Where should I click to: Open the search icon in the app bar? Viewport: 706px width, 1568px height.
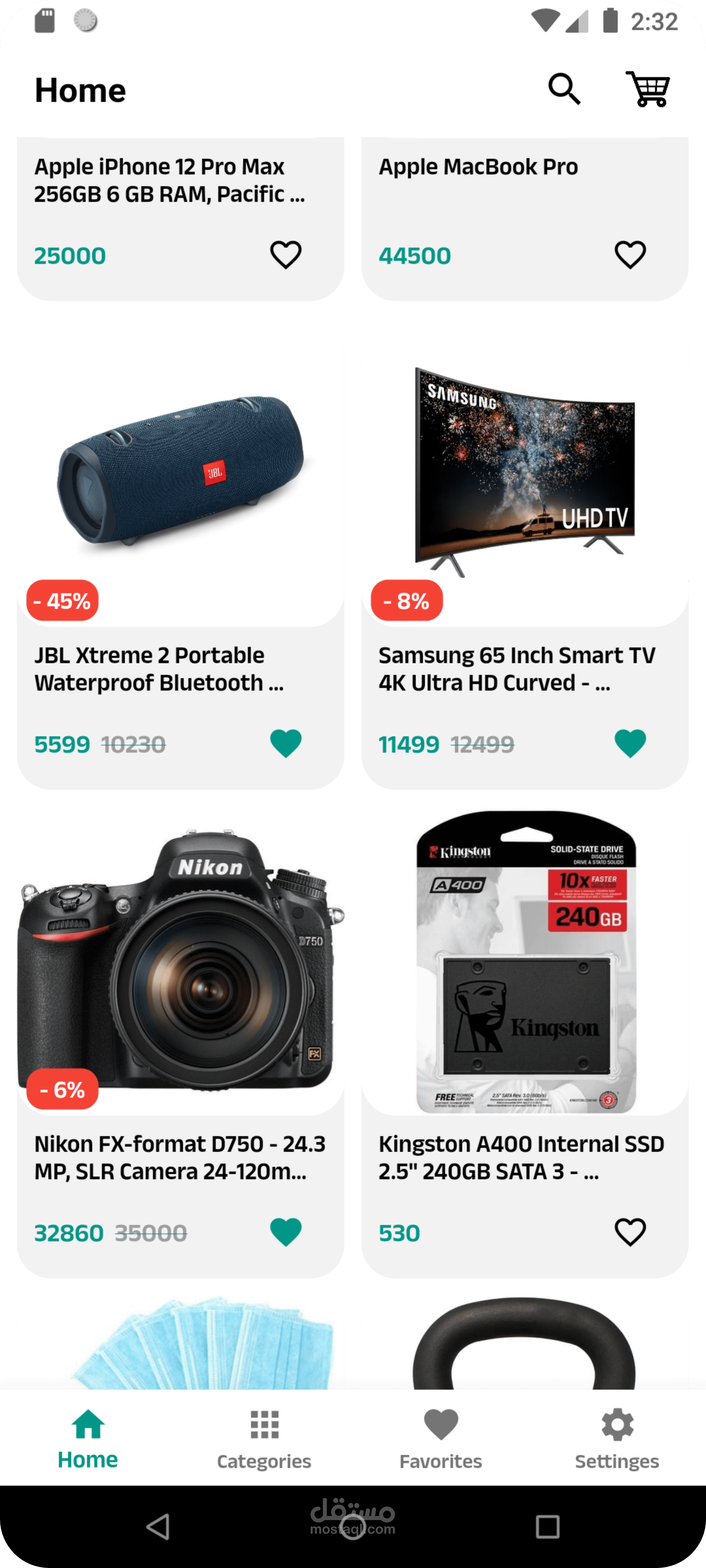tap(564, 90)
